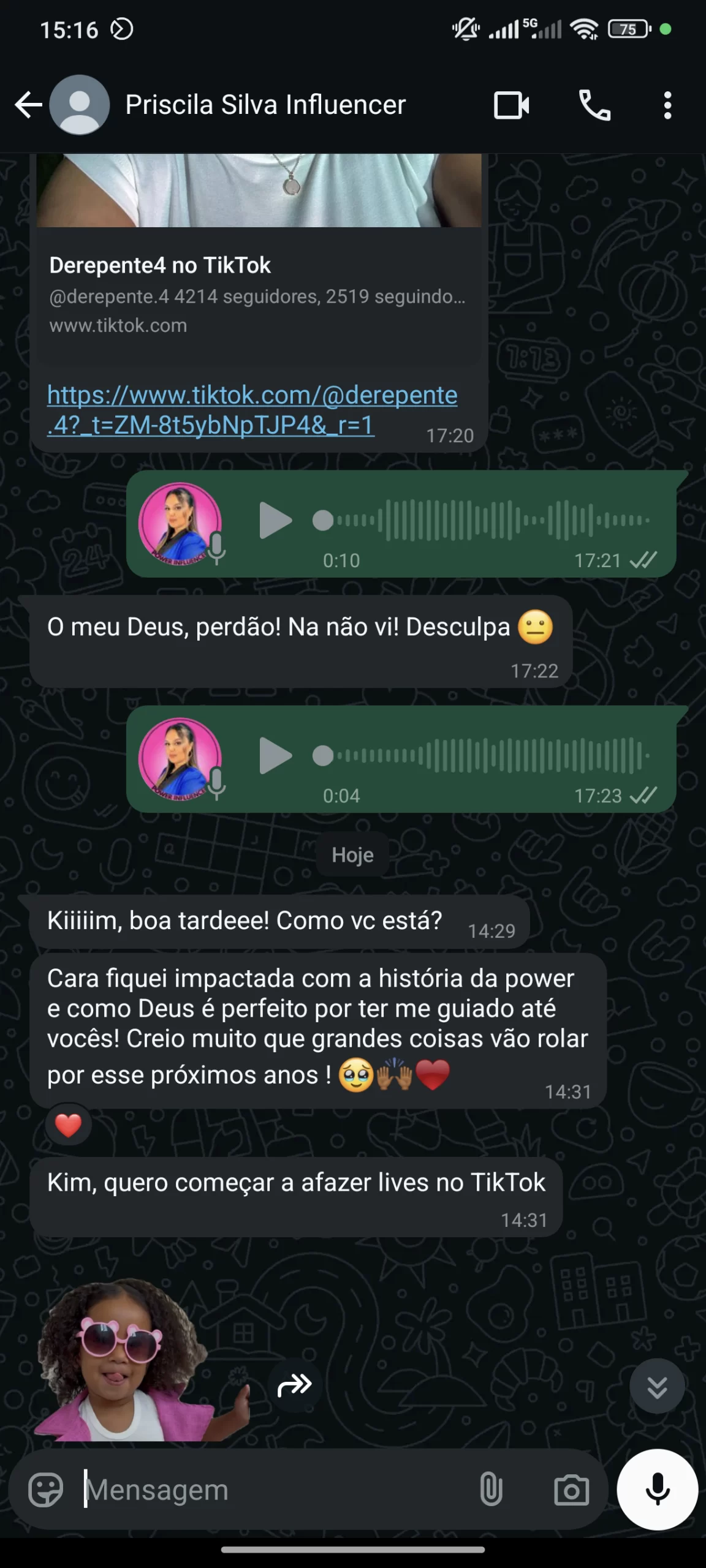Jump to the latest messages

click(657, 1386)
